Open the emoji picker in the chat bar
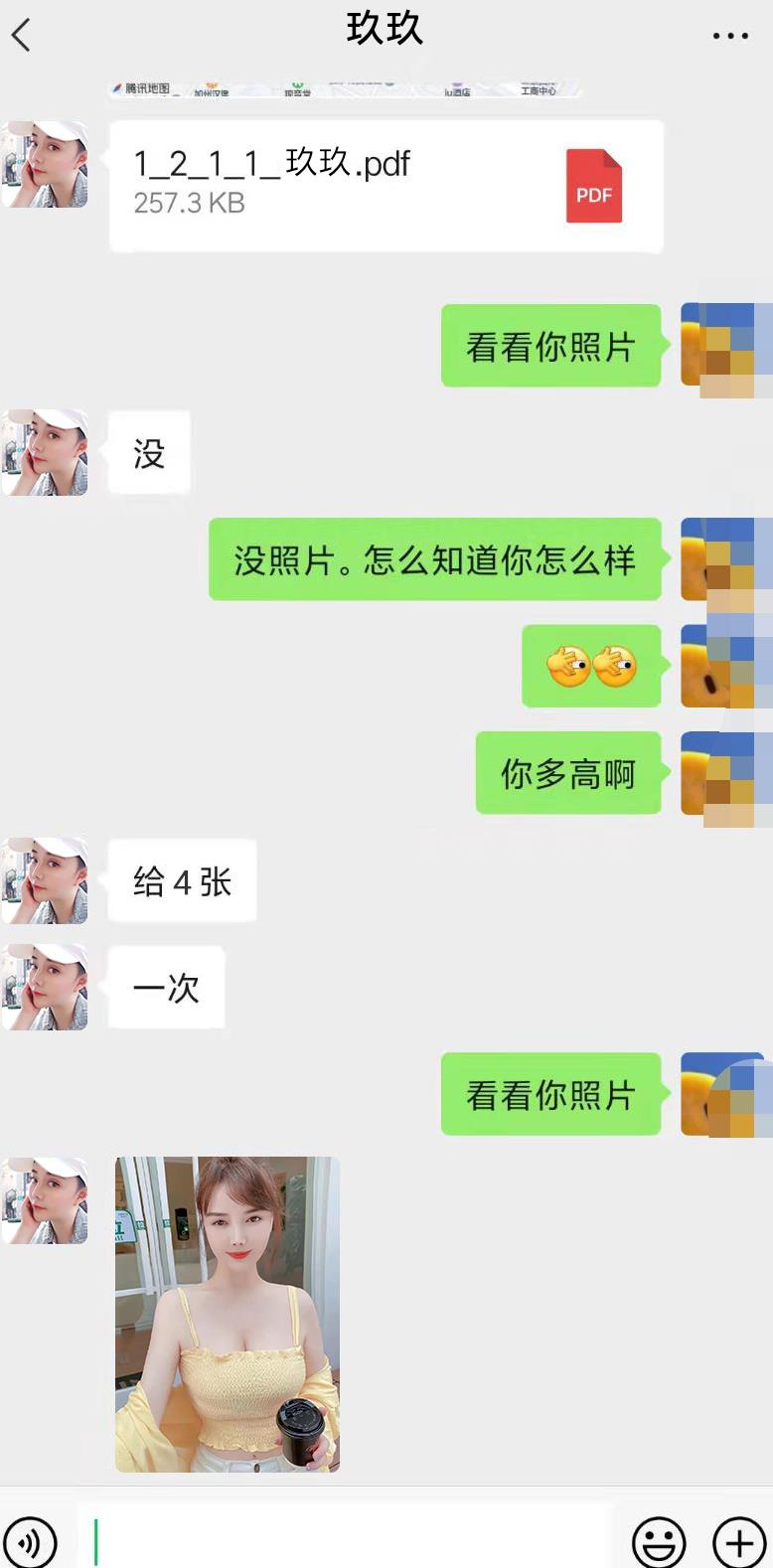 657,1539
